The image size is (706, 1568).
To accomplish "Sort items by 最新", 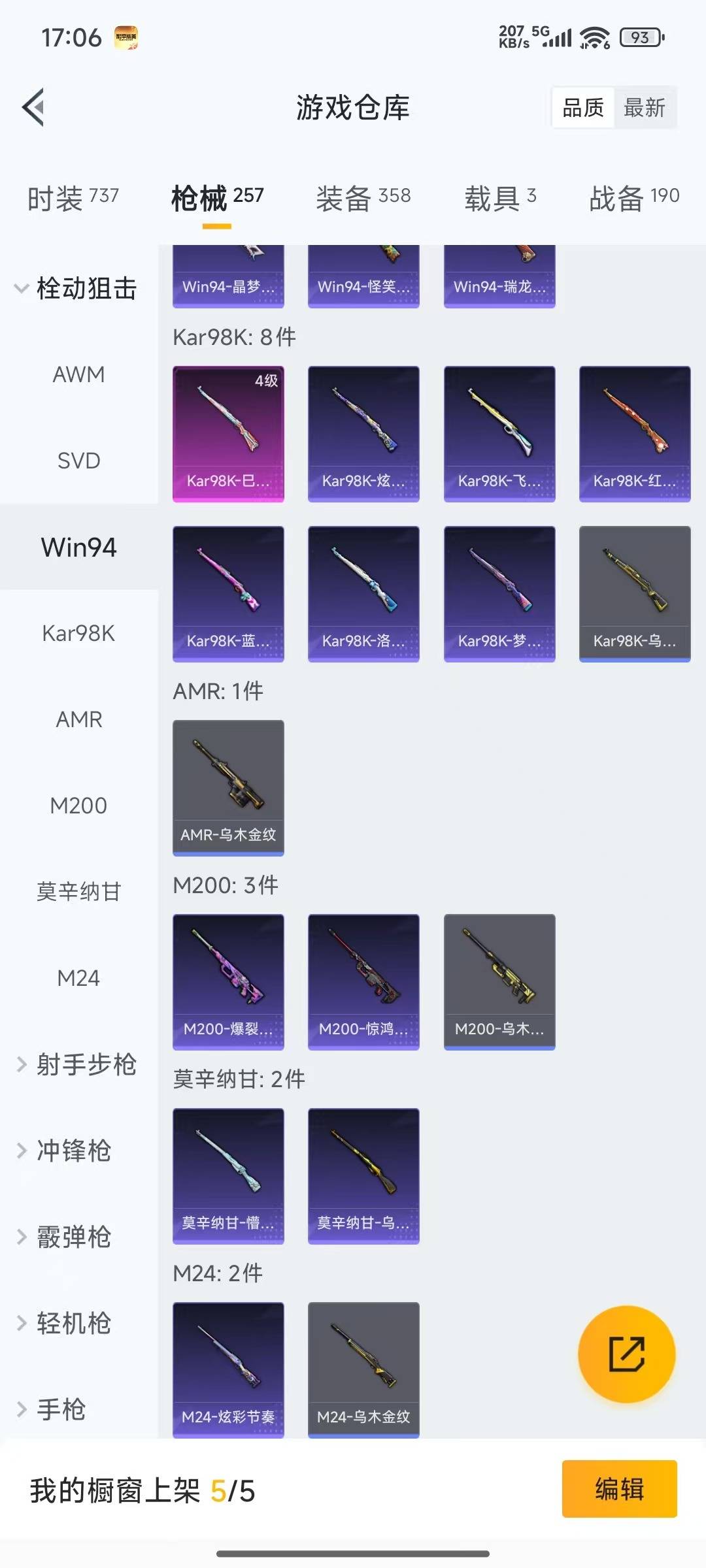I will tap(644, 108).
